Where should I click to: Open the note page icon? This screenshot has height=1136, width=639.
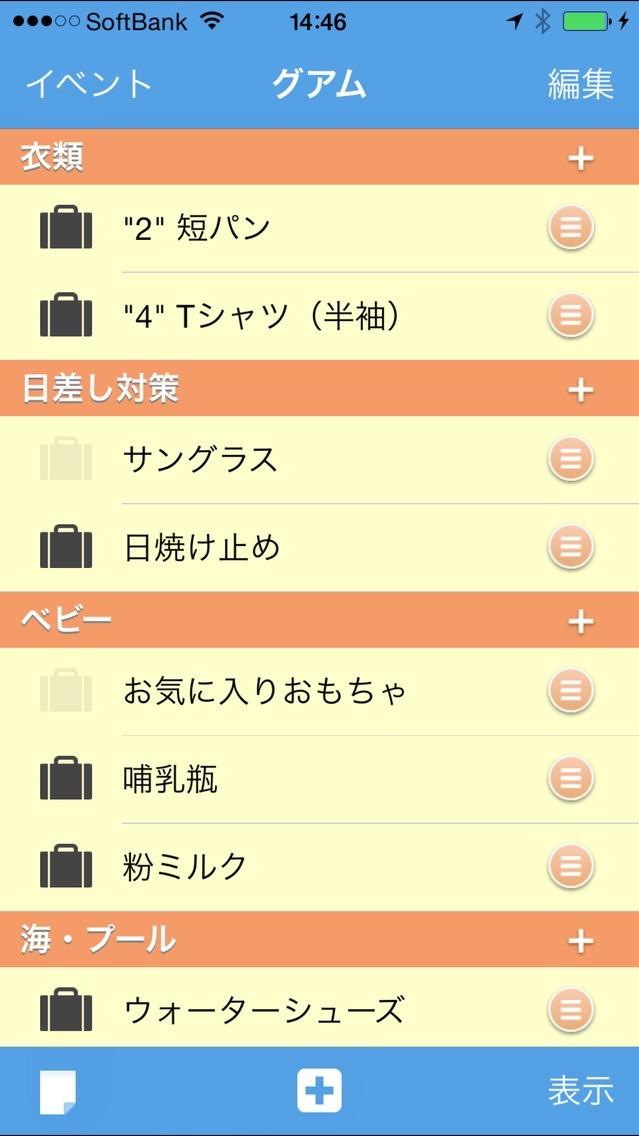58,1091
